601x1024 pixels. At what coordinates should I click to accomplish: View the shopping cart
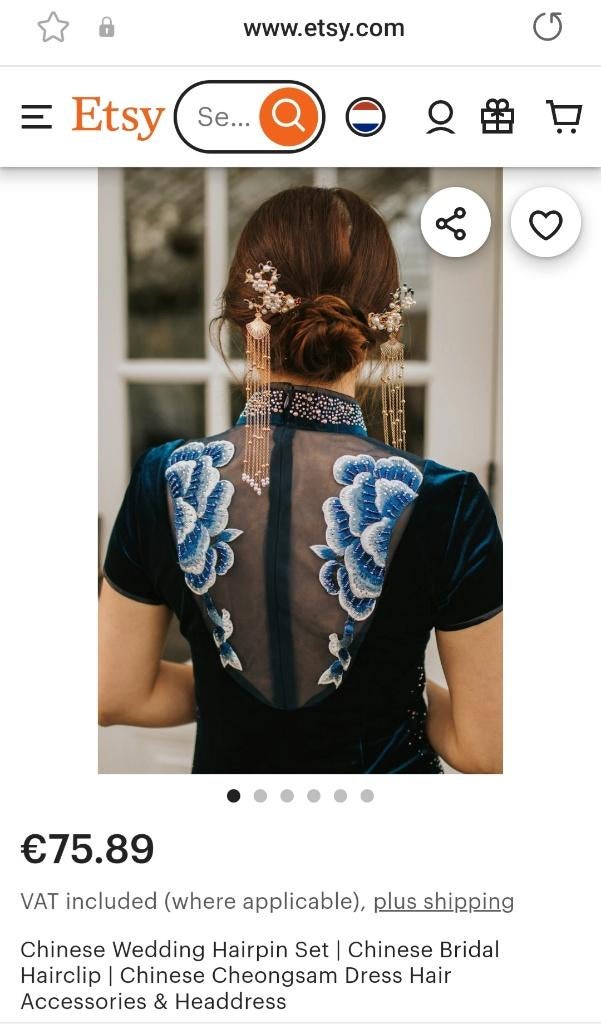pyautogui.click(x=564, y=118)
